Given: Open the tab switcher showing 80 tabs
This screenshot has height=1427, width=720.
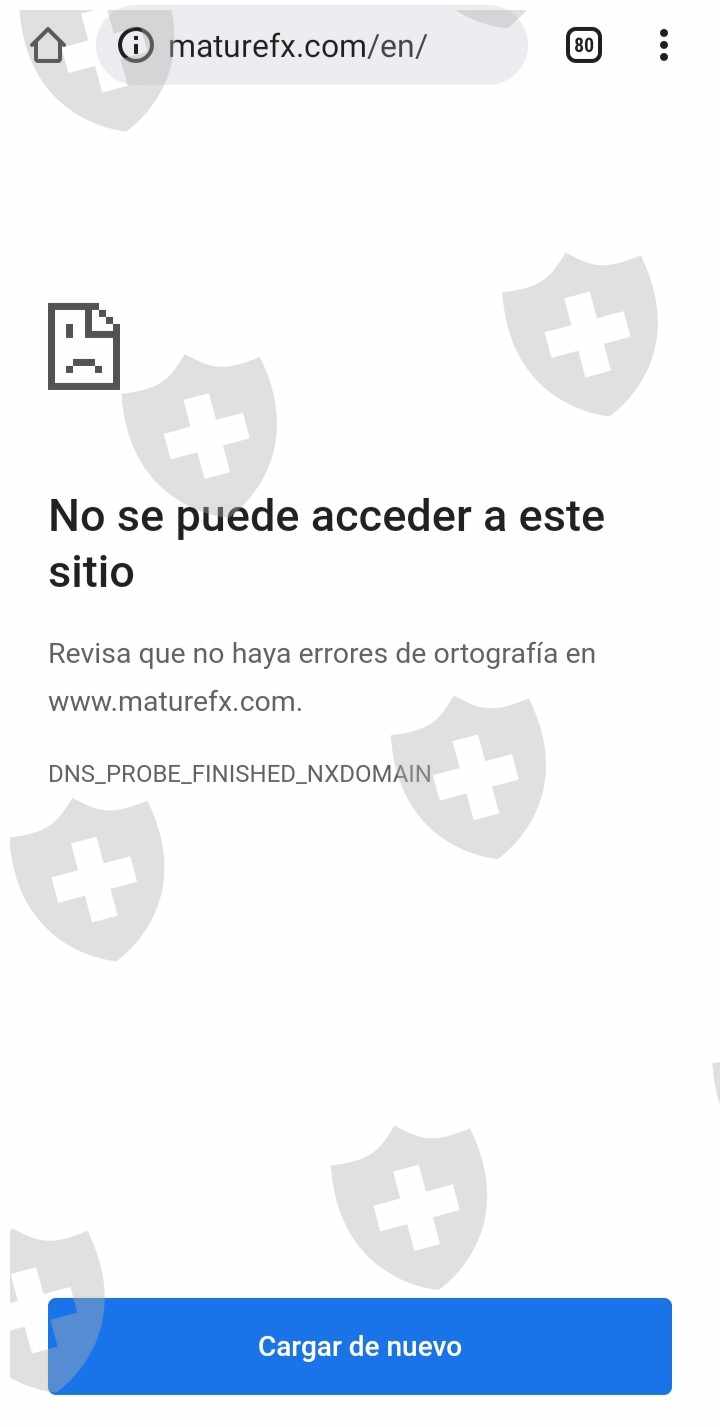Looking at the screenshot, I should (x=584, y=45).
